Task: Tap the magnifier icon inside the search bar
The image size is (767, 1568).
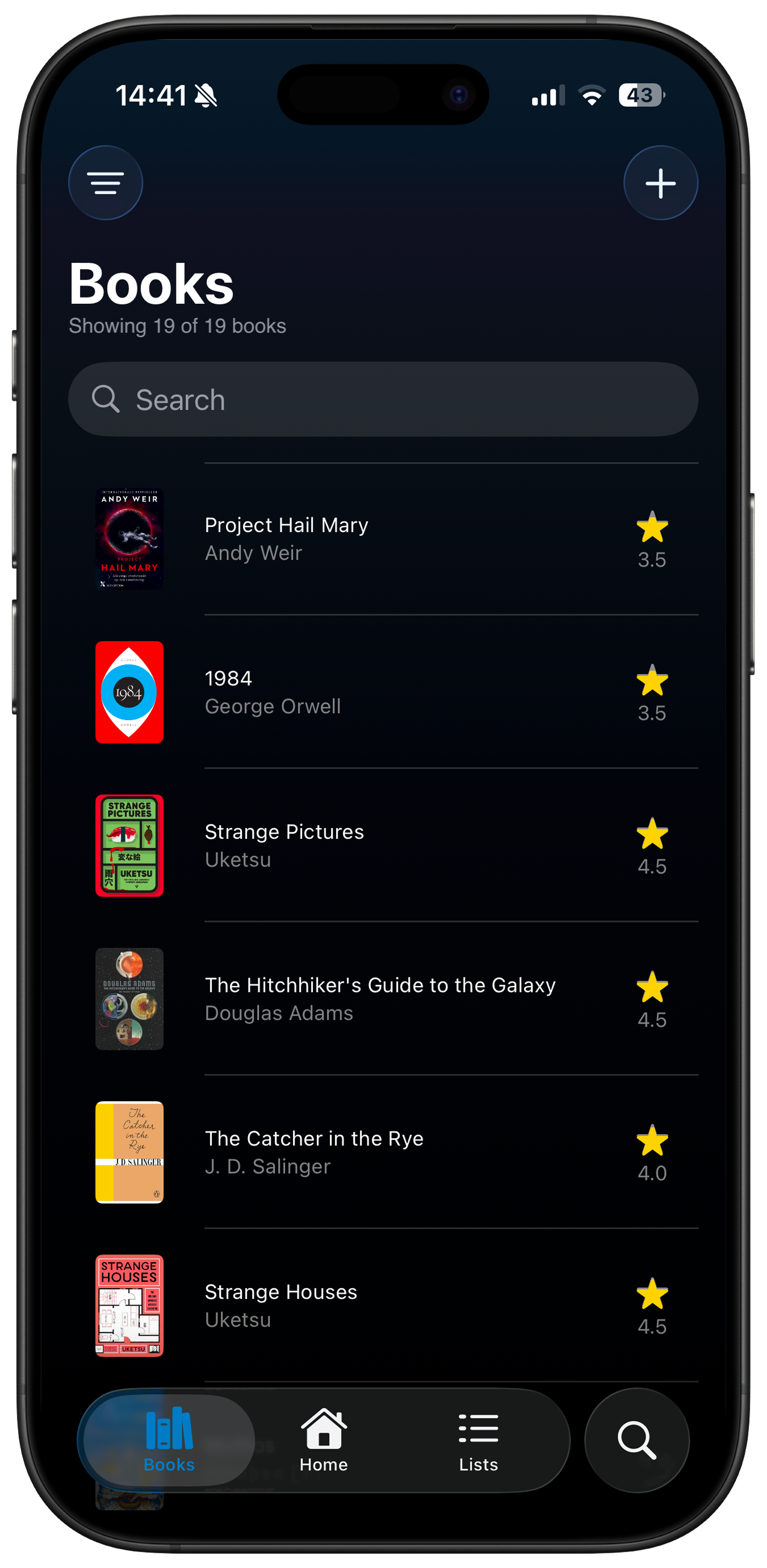Action: click(107, 399)
